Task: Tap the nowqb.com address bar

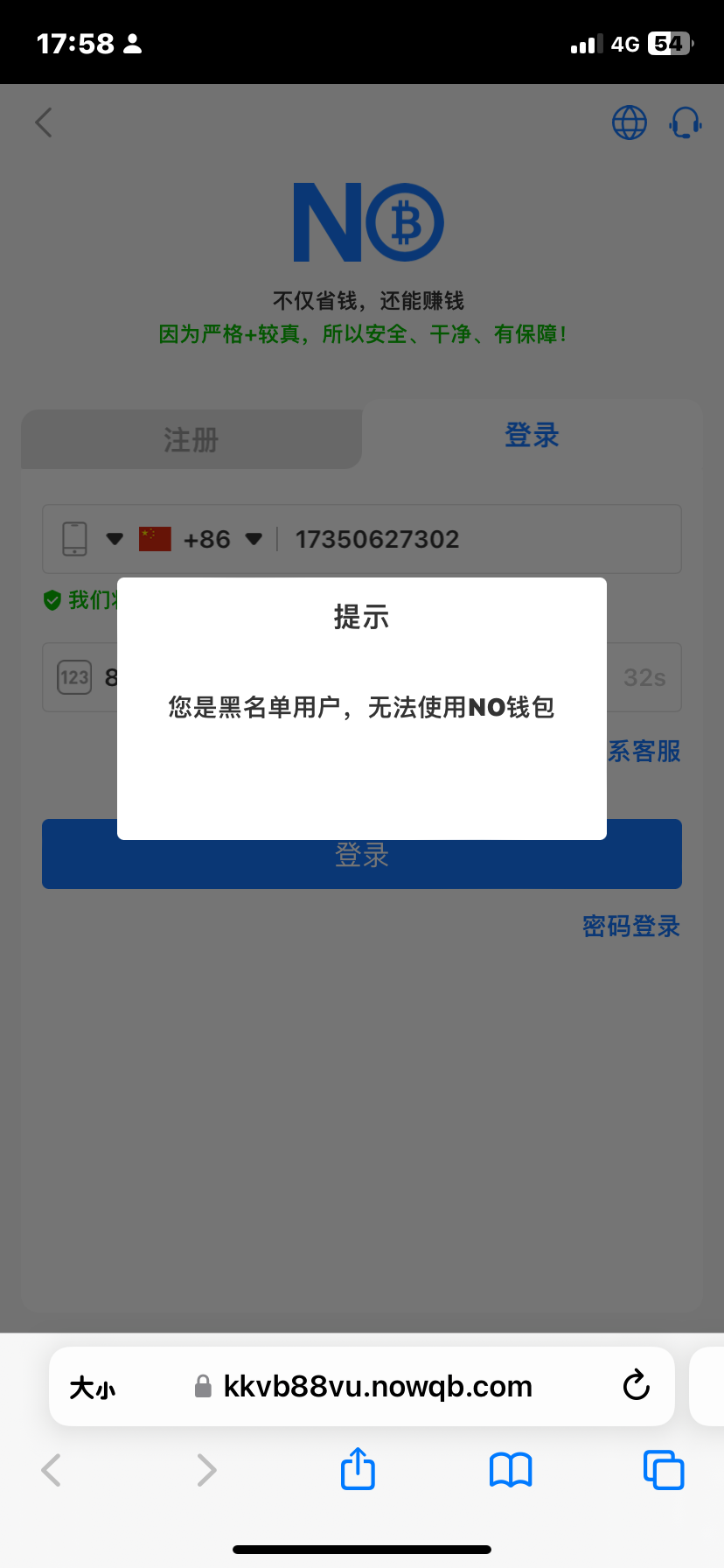Action: click(376, 1386)
